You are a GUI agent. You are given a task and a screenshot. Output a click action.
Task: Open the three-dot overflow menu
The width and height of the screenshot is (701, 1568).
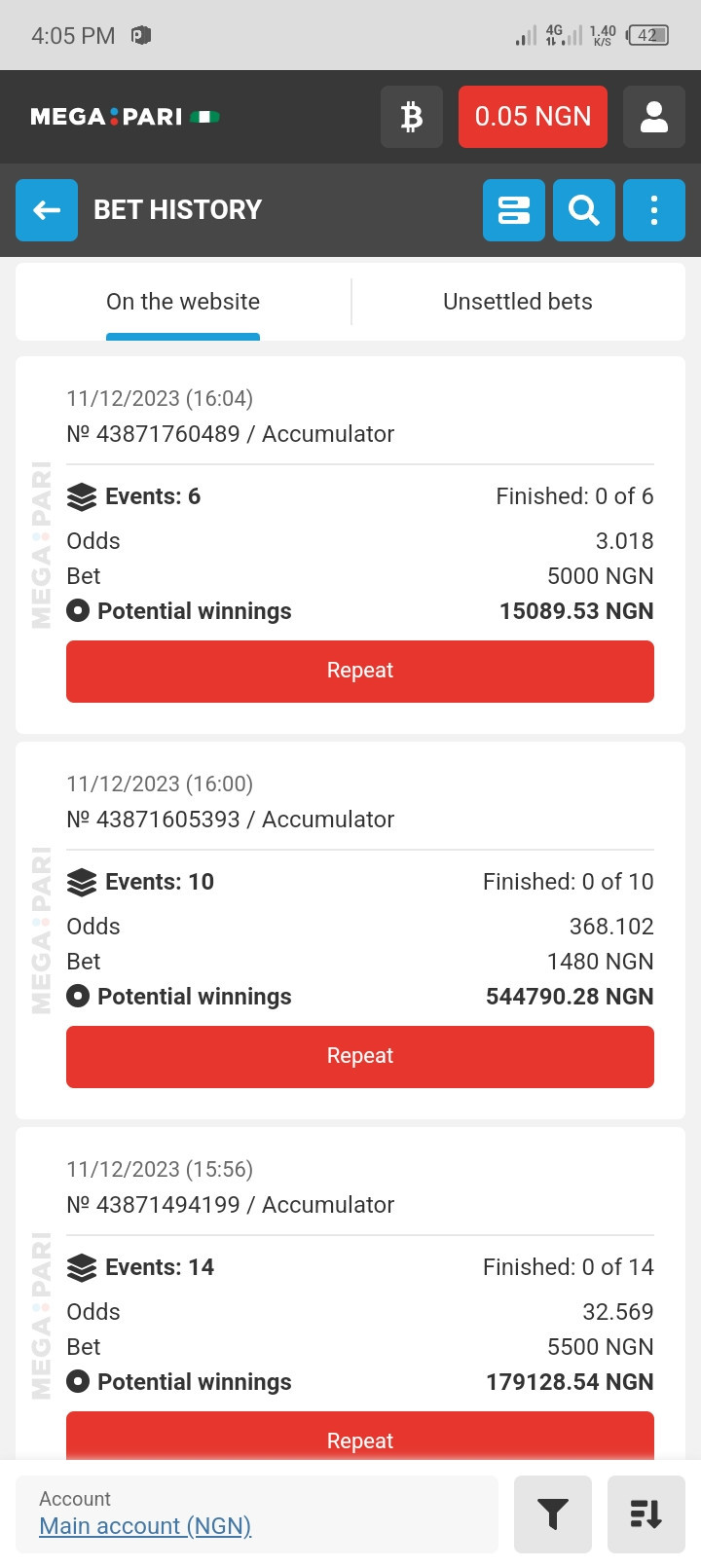[x=654, y=209]
